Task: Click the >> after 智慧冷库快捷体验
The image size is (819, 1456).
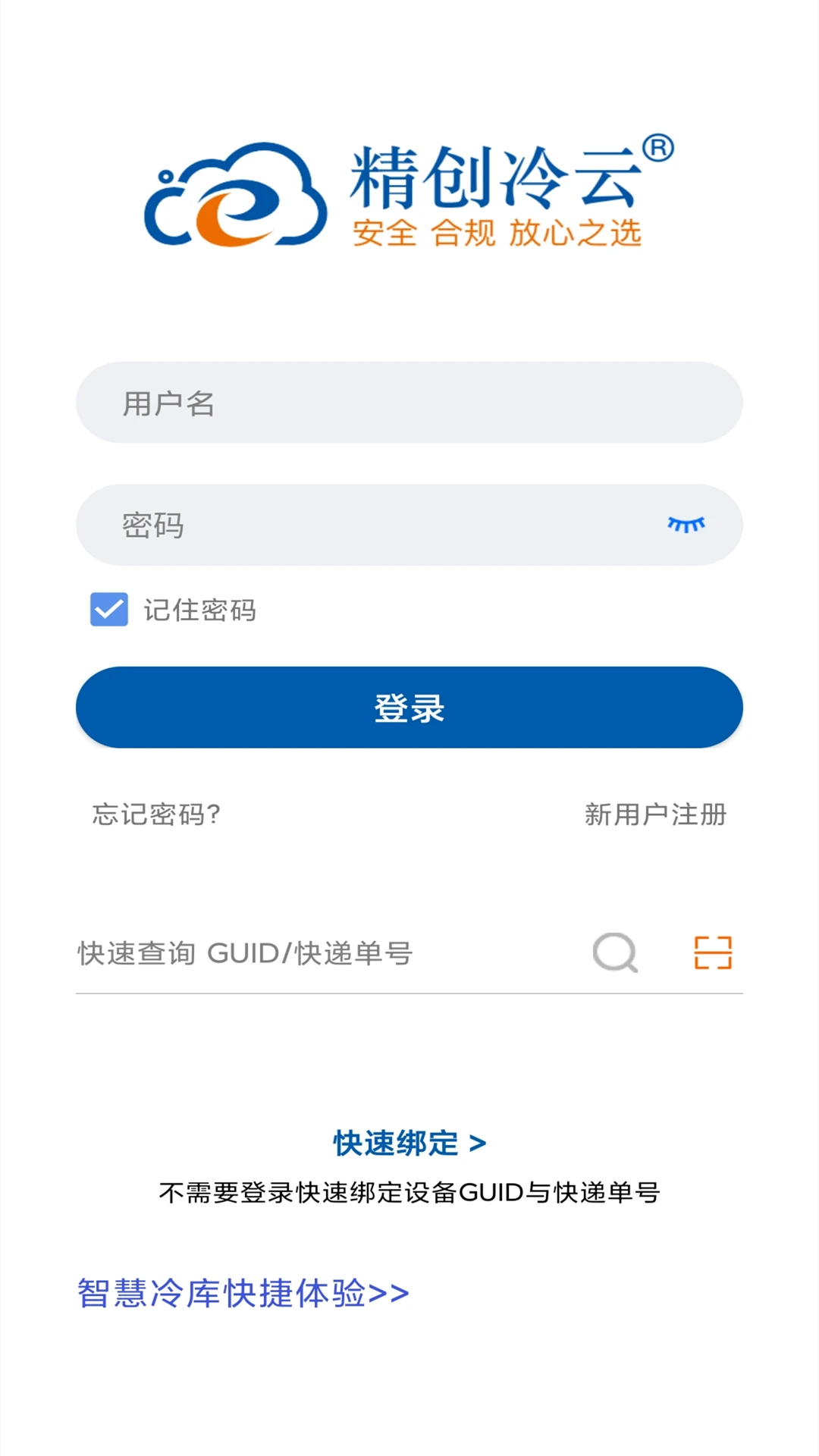Action: coord(390,1294)
